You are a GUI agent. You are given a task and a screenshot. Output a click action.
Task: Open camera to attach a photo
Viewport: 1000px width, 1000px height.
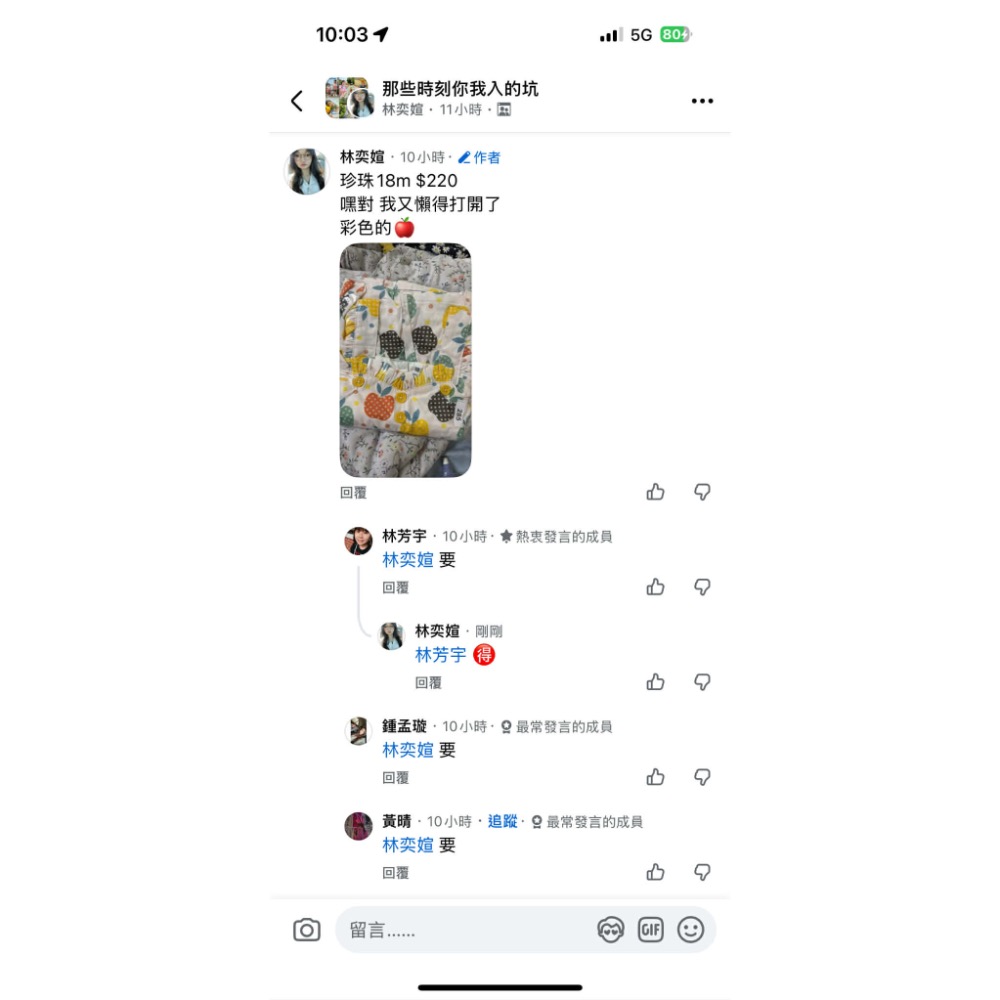tap(307, 930)
